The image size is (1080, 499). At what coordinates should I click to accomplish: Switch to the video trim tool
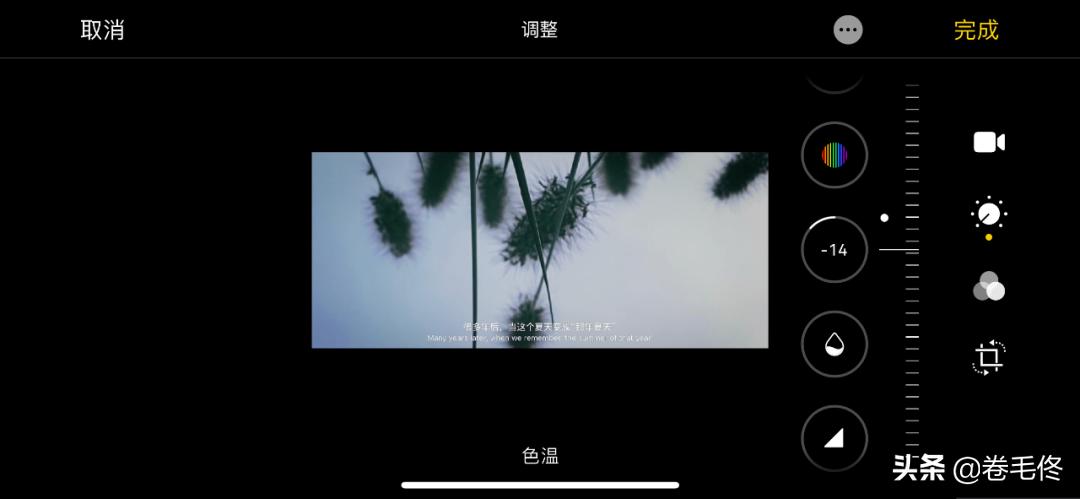pyautogui.click(x=988, y=143)
